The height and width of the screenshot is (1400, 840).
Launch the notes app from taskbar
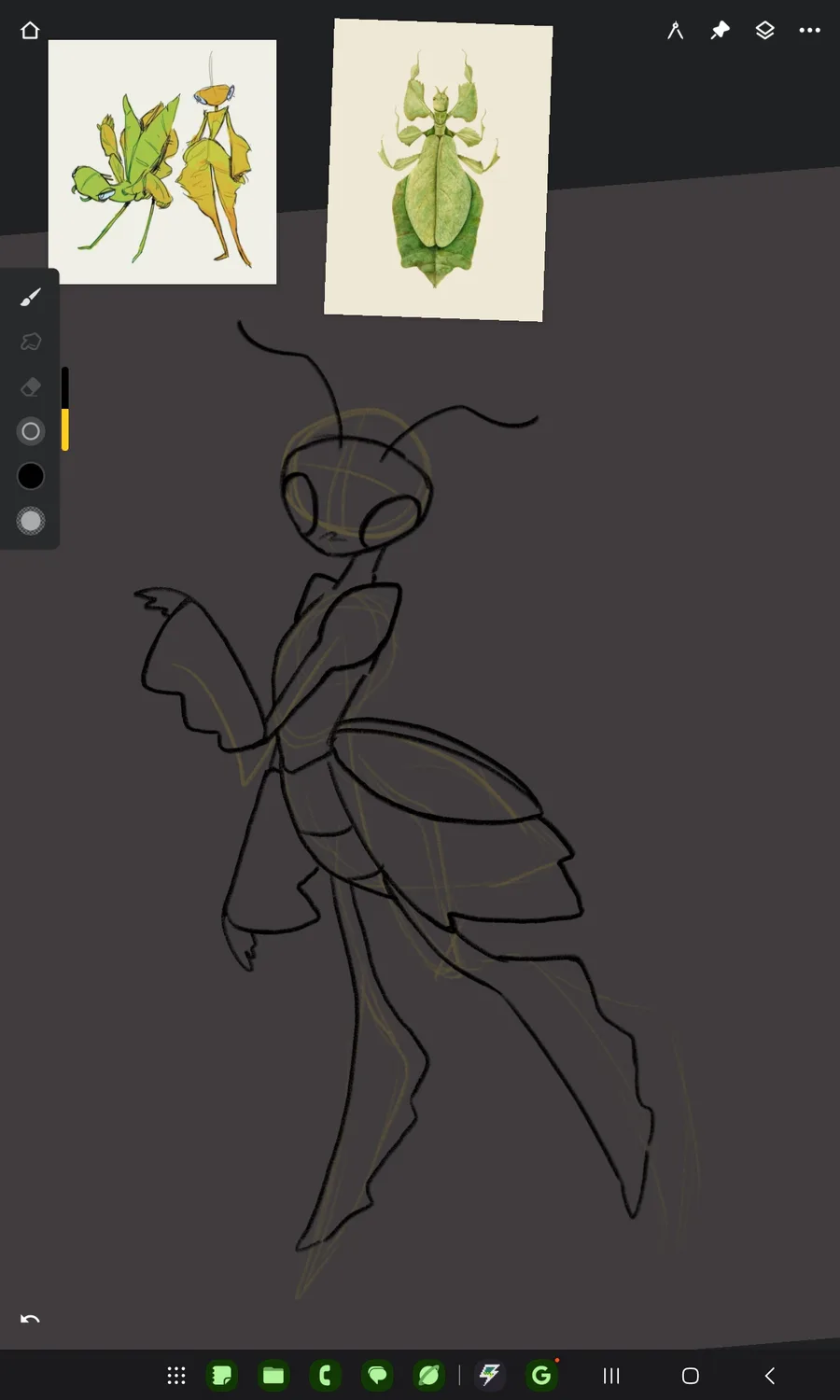[x=222, y=1375]
